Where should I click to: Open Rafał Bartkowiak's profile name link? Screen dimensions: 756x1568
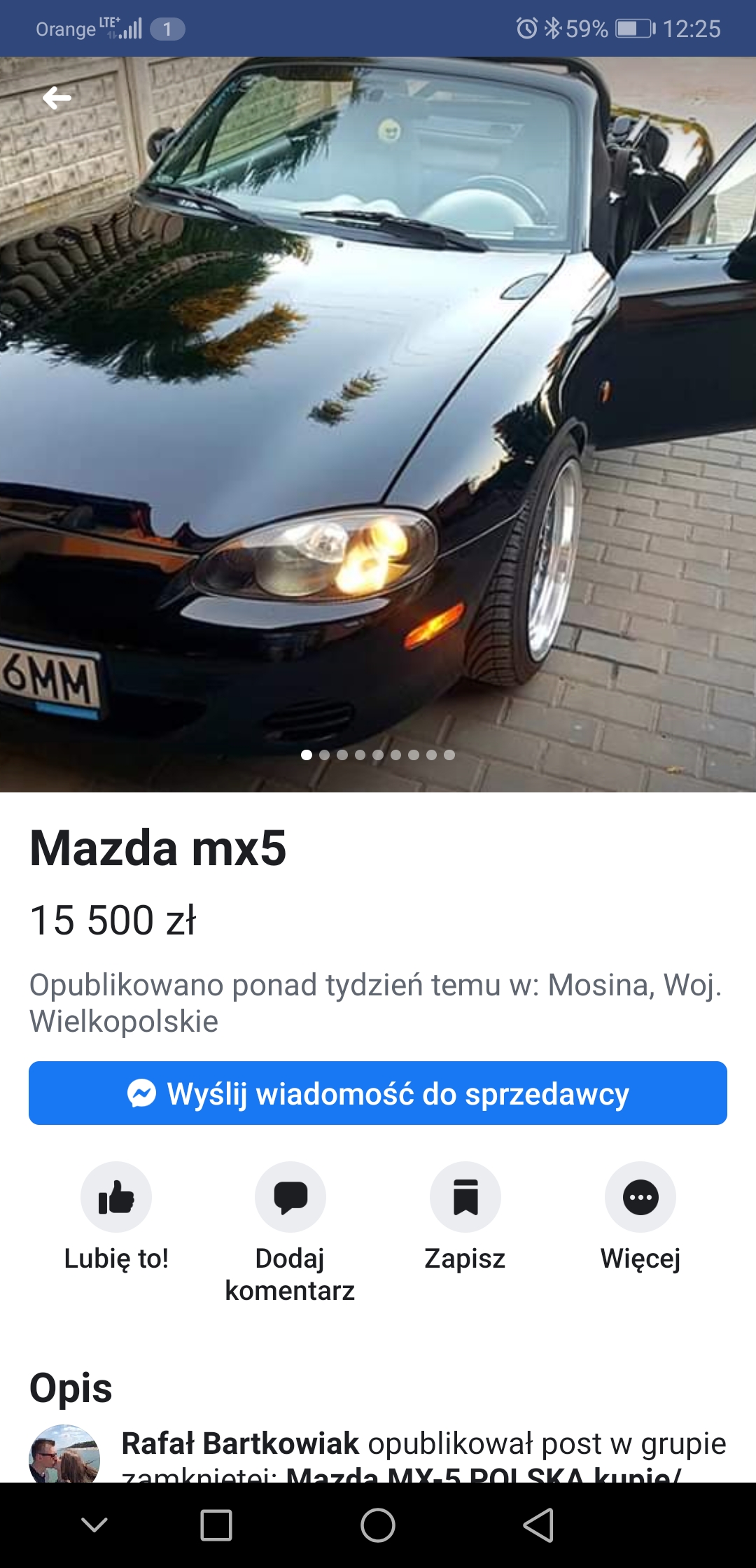coord(240,1444)
